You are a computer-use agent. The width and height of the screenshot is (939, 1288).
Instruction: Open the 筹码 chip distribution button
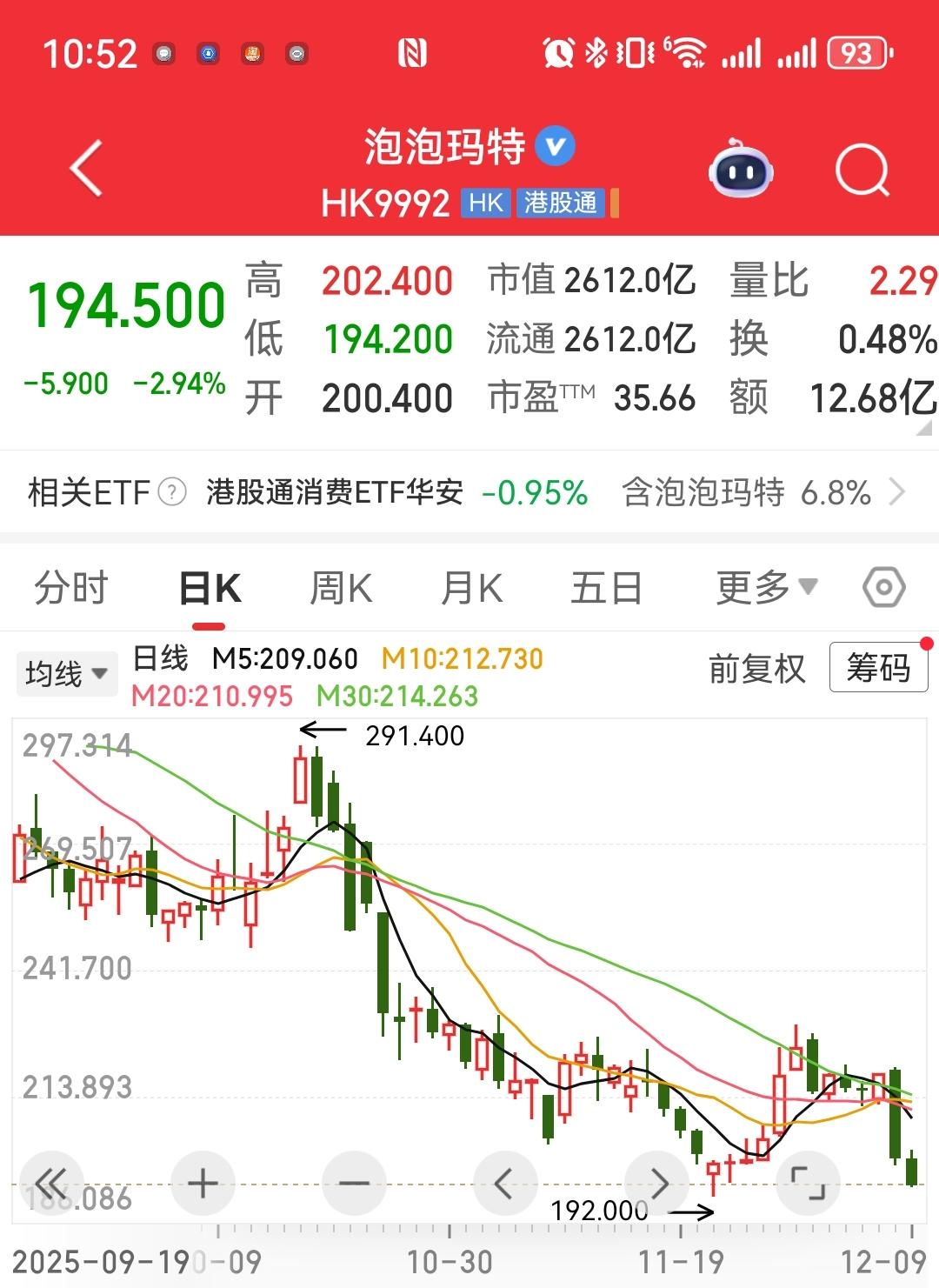click(878, 668)
